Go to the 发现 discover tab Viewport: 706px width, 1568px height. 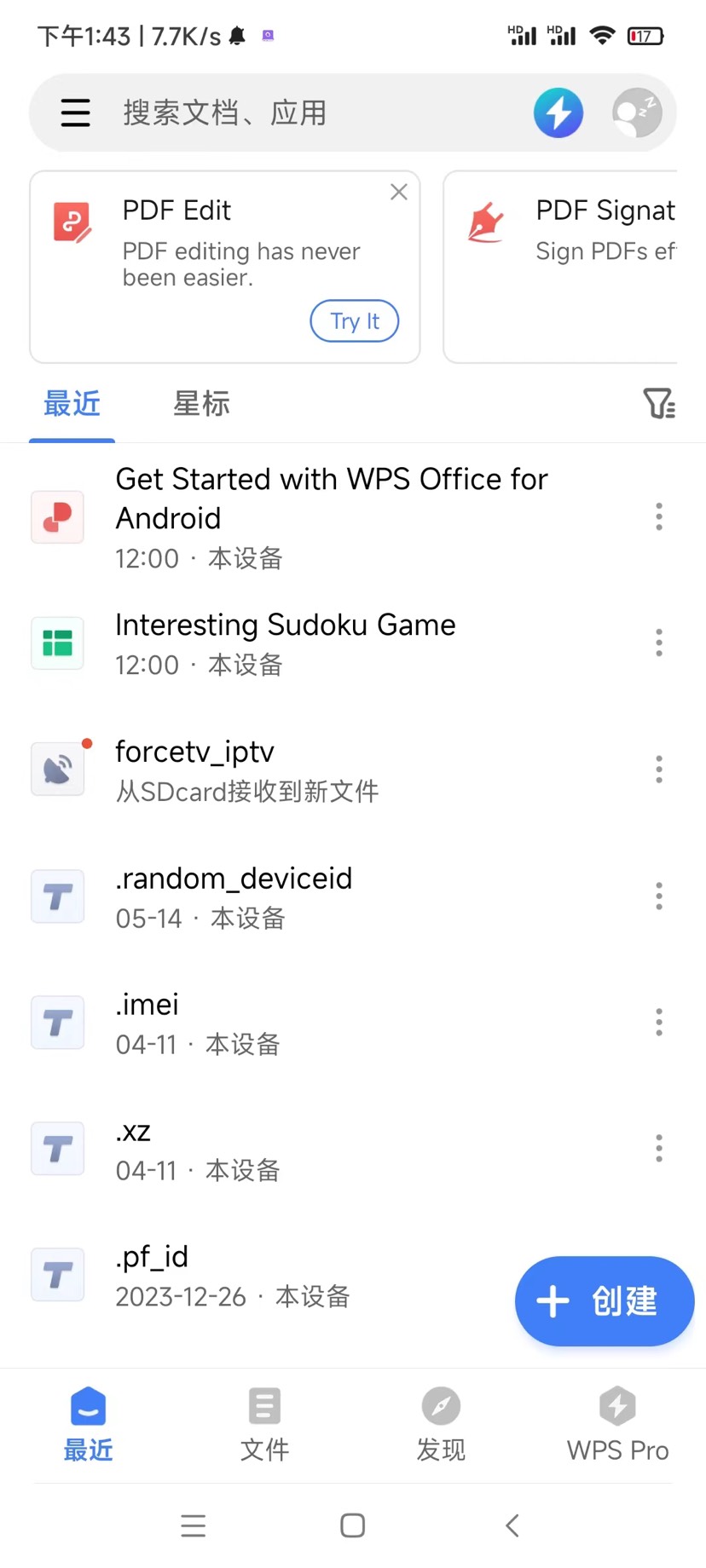pyautogui.click(x=441, y=1425)
